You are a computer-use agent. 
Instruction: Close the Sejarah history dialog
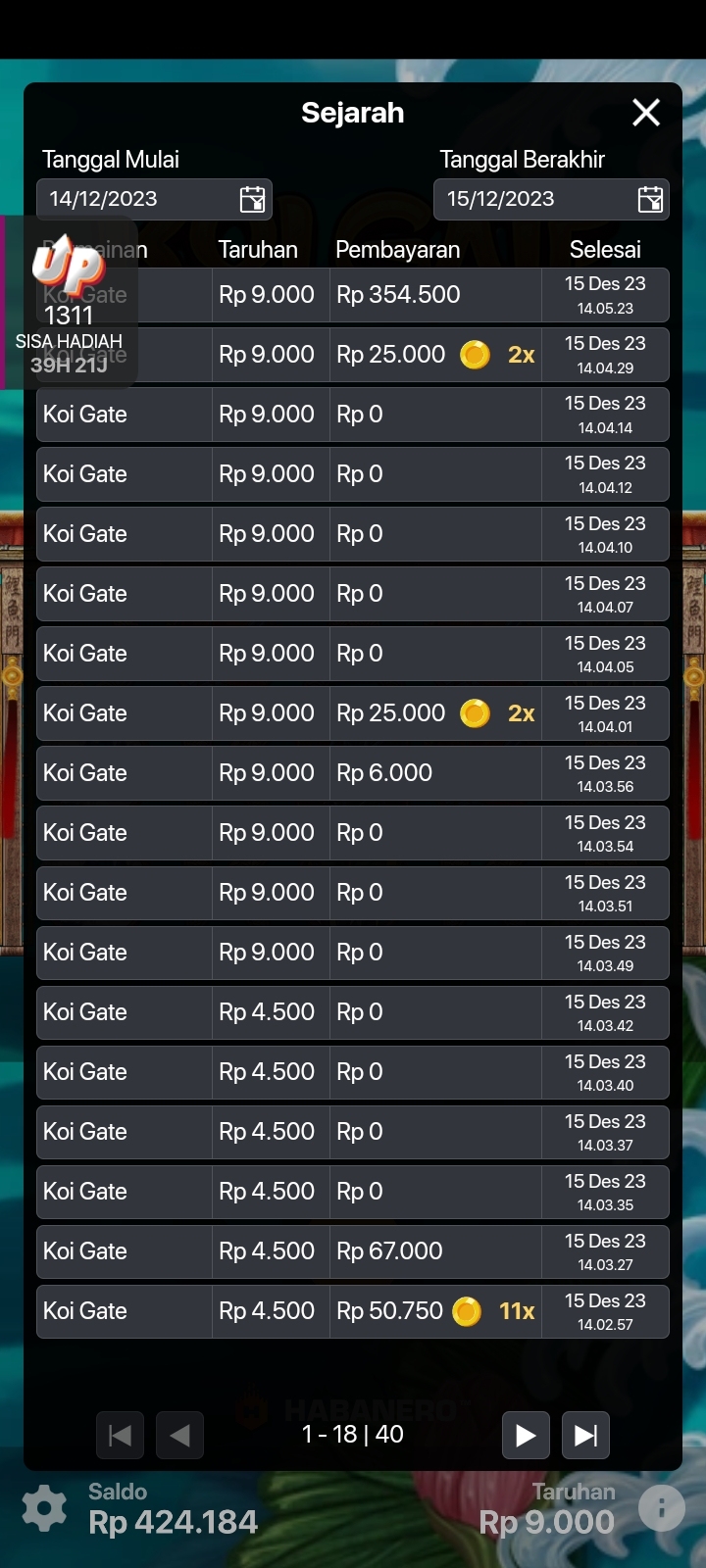[x=646, y=113]
